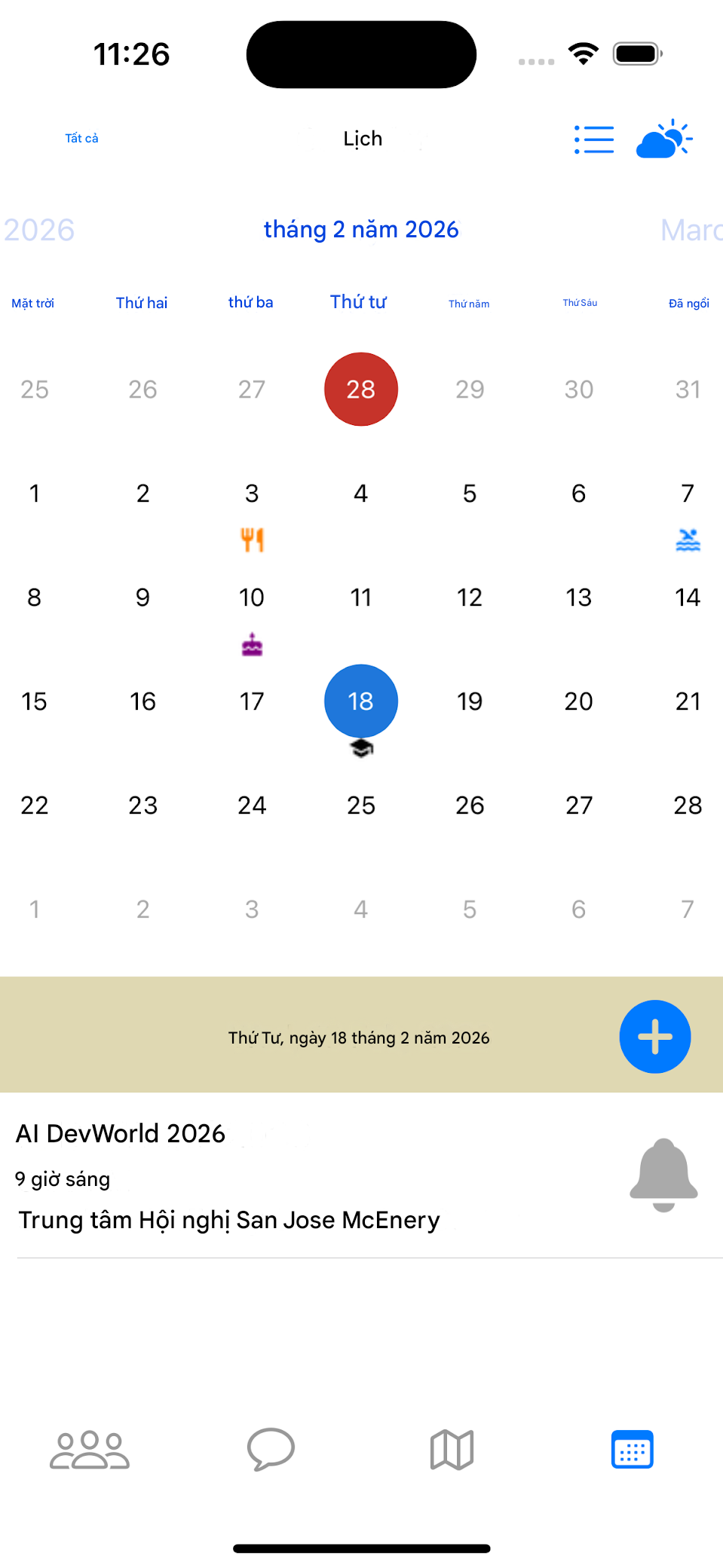Image resolution: width=723 pixels, height=1568 pixels.
Task: Choose February 25 in the calendar
Action: (x=361, y=805)
